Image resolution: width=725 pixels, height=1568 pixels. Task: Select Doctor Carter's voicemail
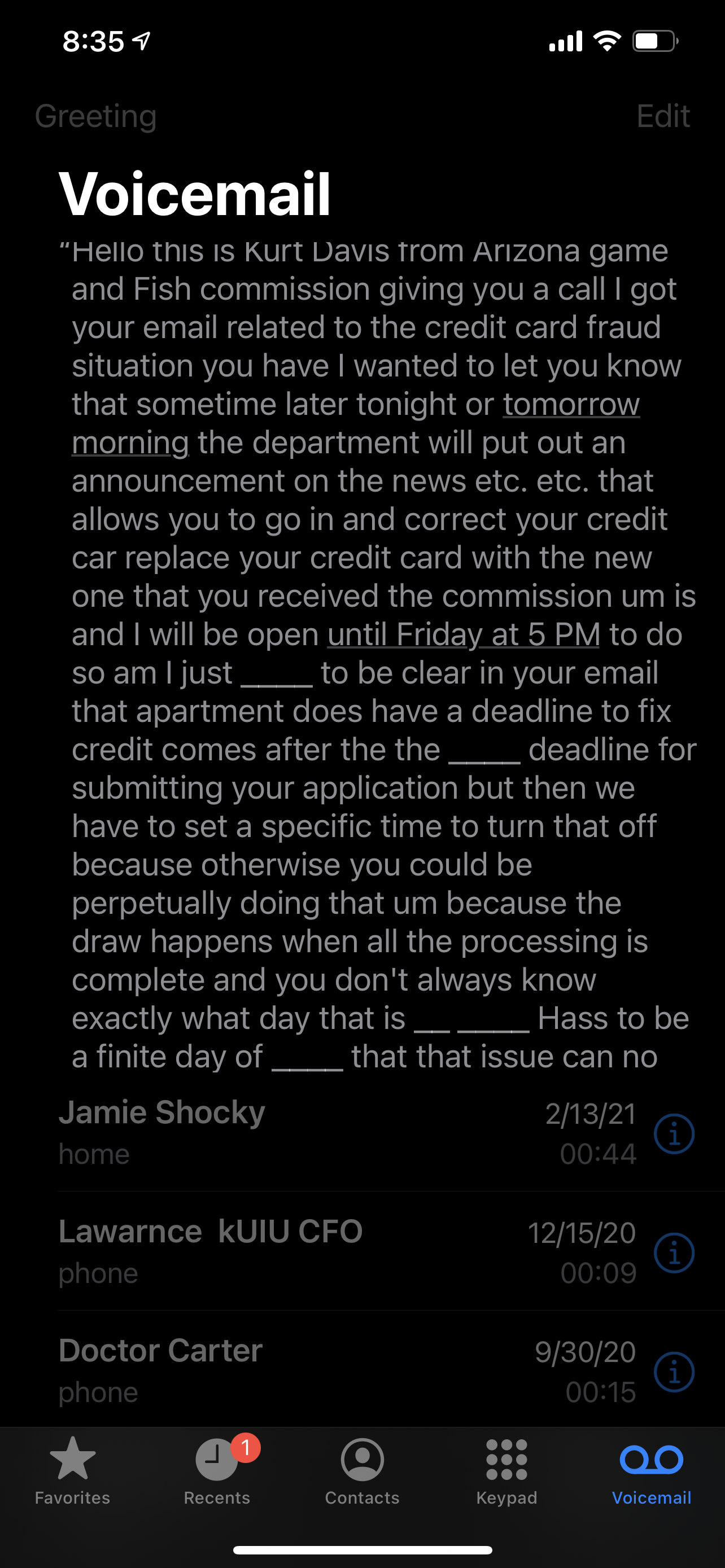tap(292, 1370)
